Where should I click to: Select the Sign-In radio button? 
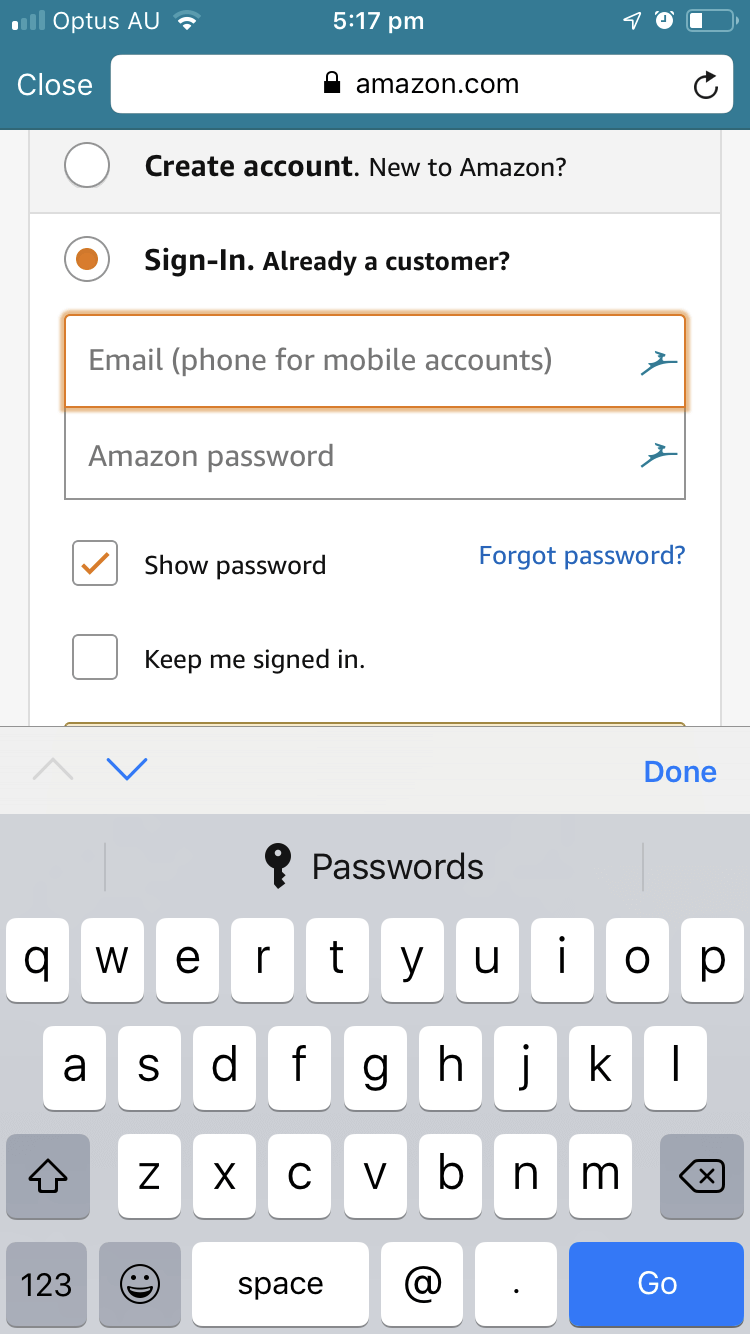[87, 260]
